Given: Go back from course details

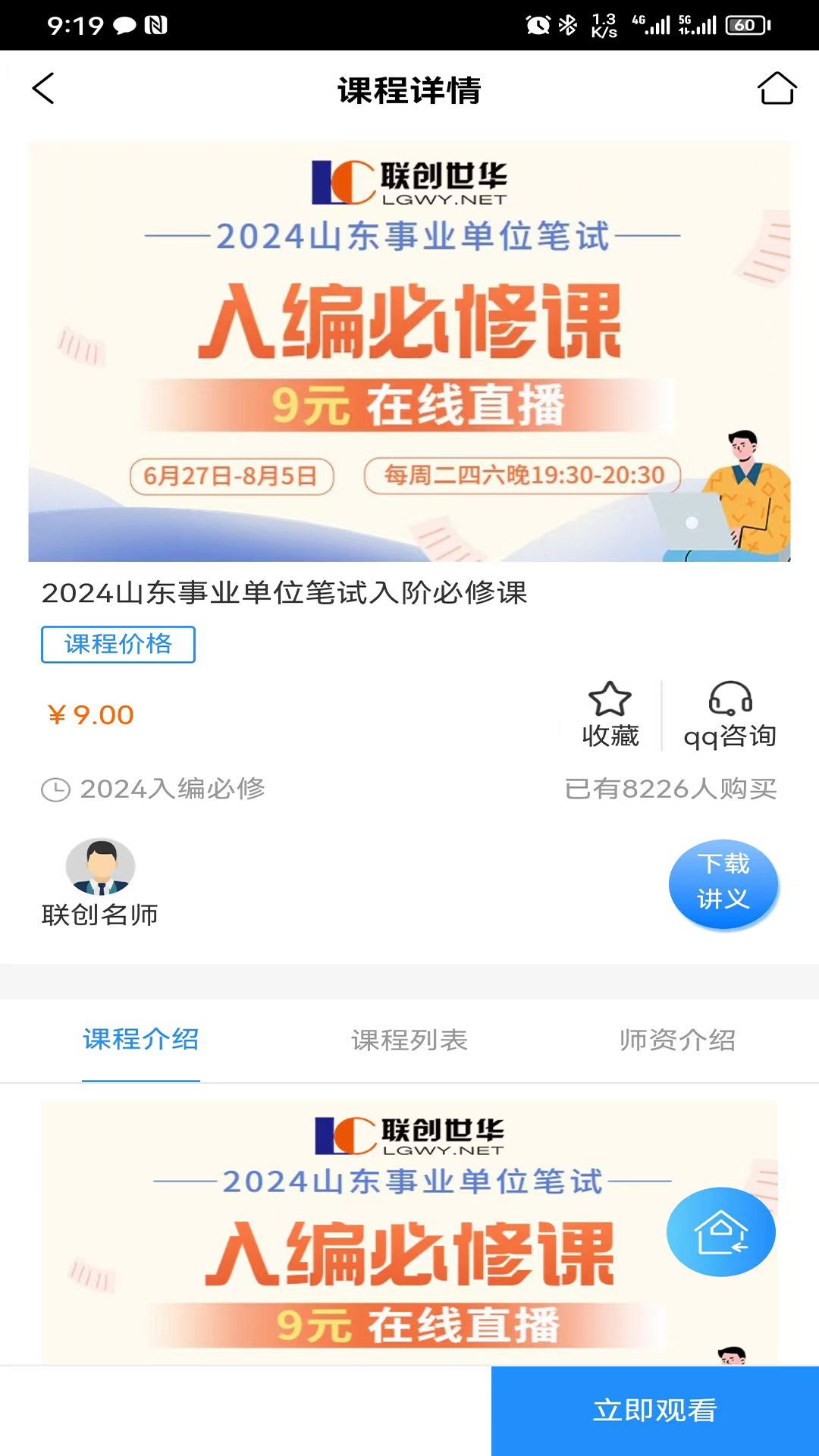Looking at the screenshot, I should coord(43,89).
